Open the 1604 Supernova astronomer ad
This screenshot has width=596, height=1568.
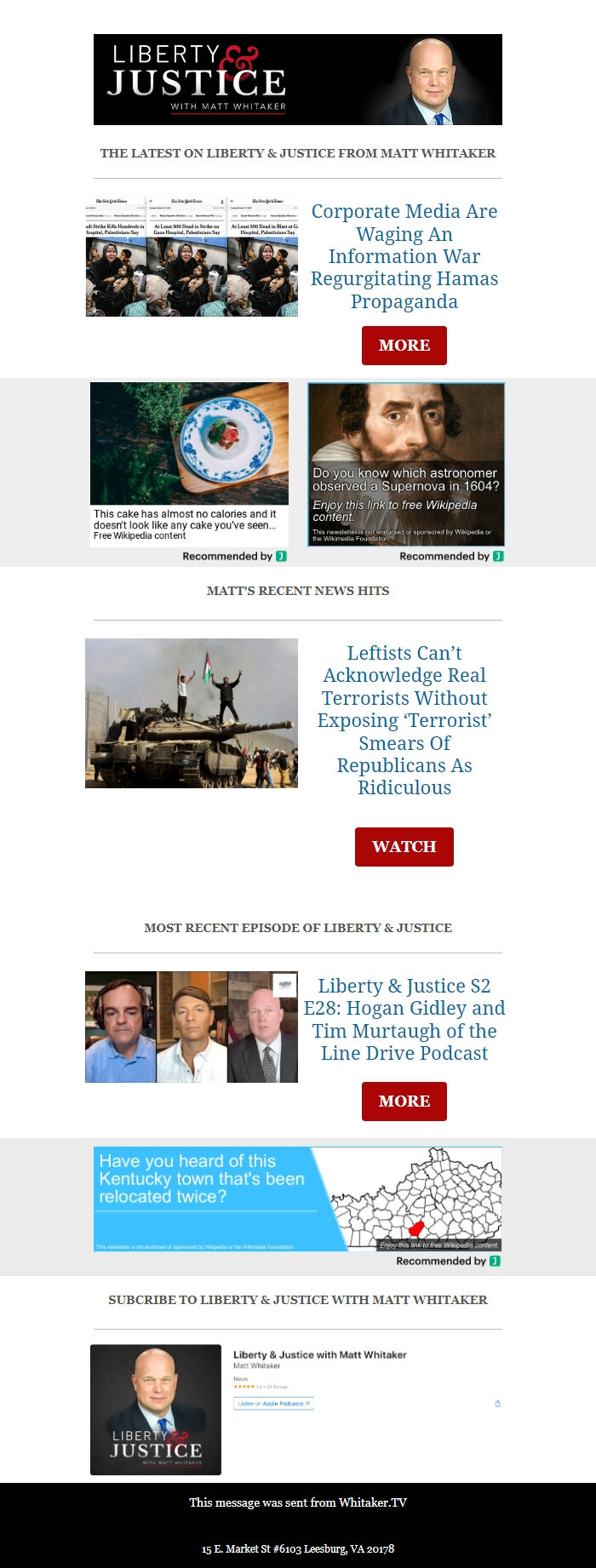click(x=406, y=464)
